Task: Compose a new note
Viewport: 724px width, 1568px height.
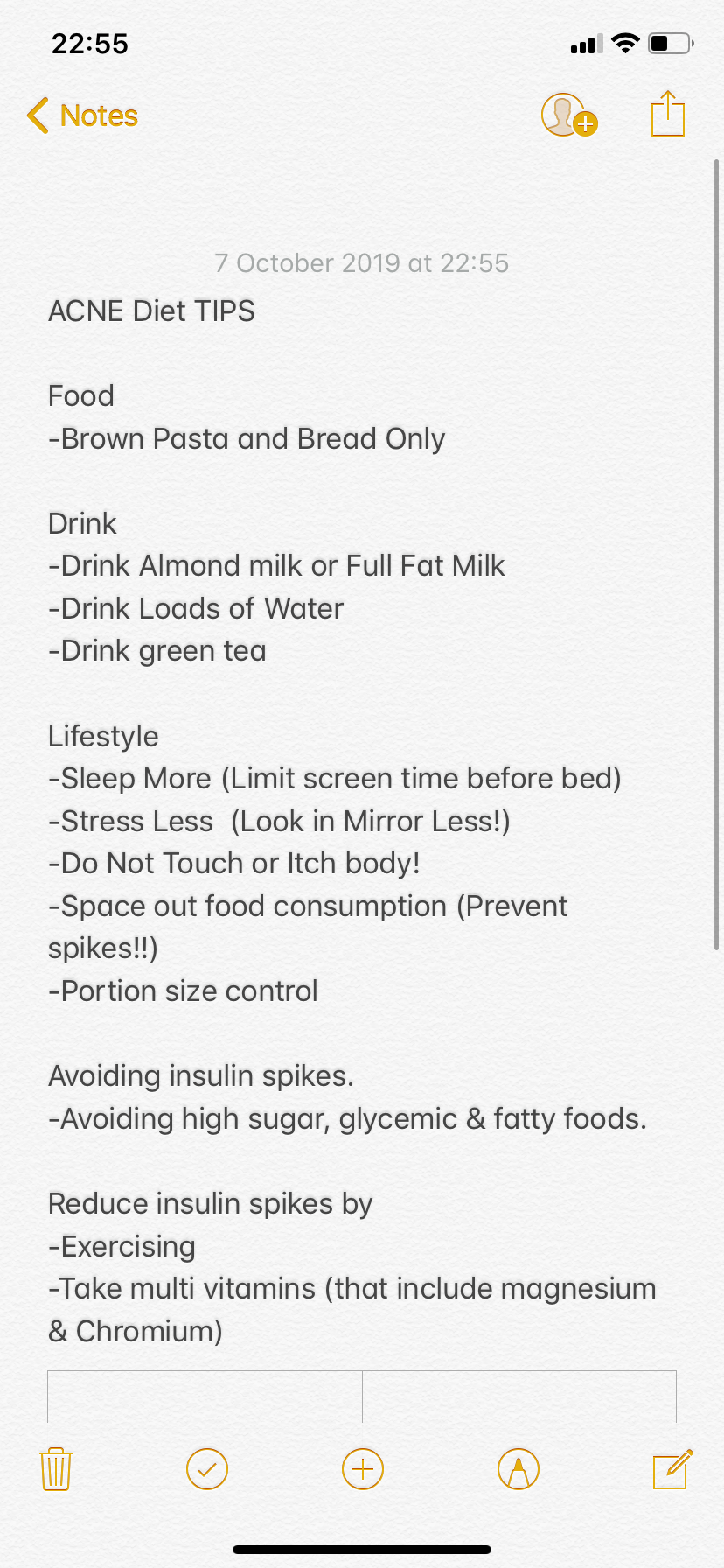Action: pyautogui.click(x=673, y=1468)
